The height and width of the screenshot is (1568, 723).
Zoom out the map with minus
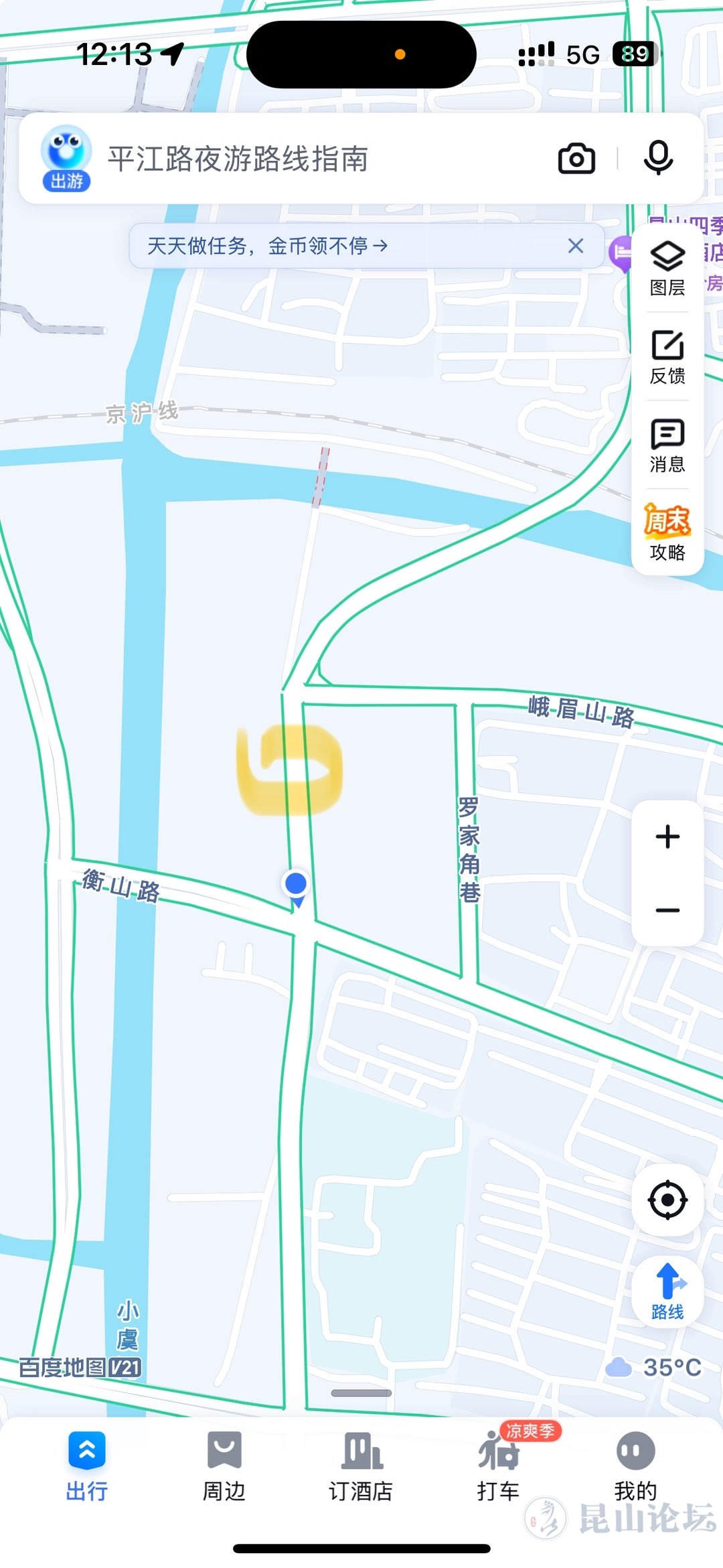(x=667, y=910)
